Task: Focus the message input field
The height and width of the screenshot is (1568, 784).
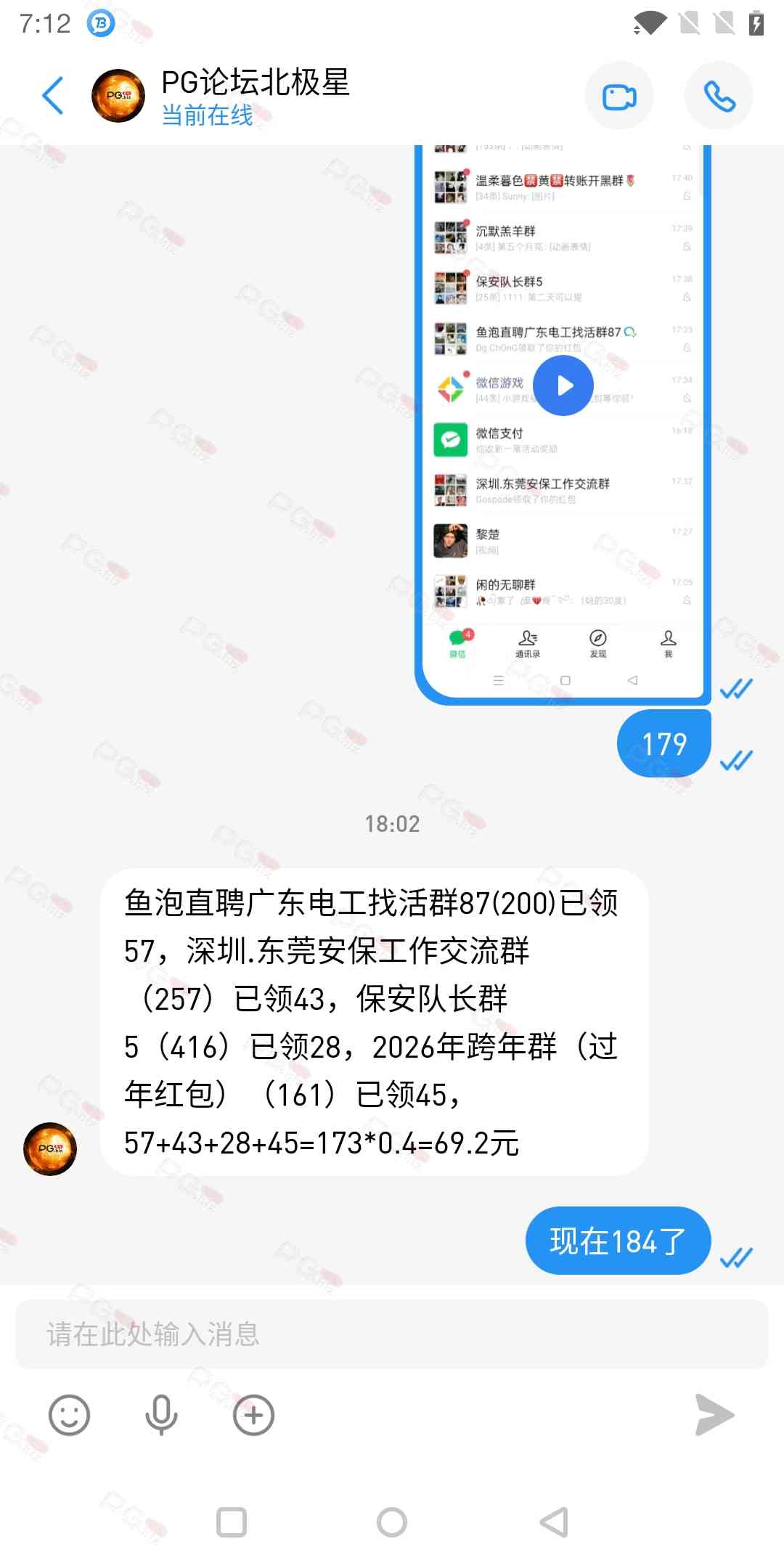Action: 392,1334
